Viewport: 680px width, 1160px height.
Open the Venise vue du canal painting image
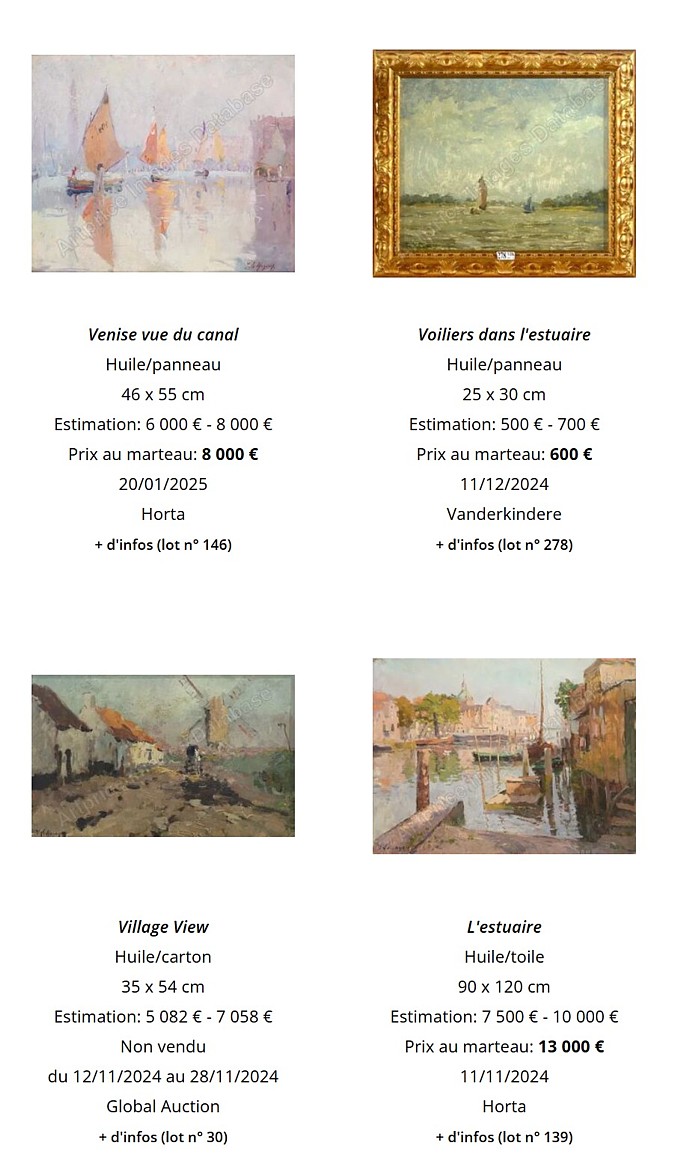click(163, 163)
